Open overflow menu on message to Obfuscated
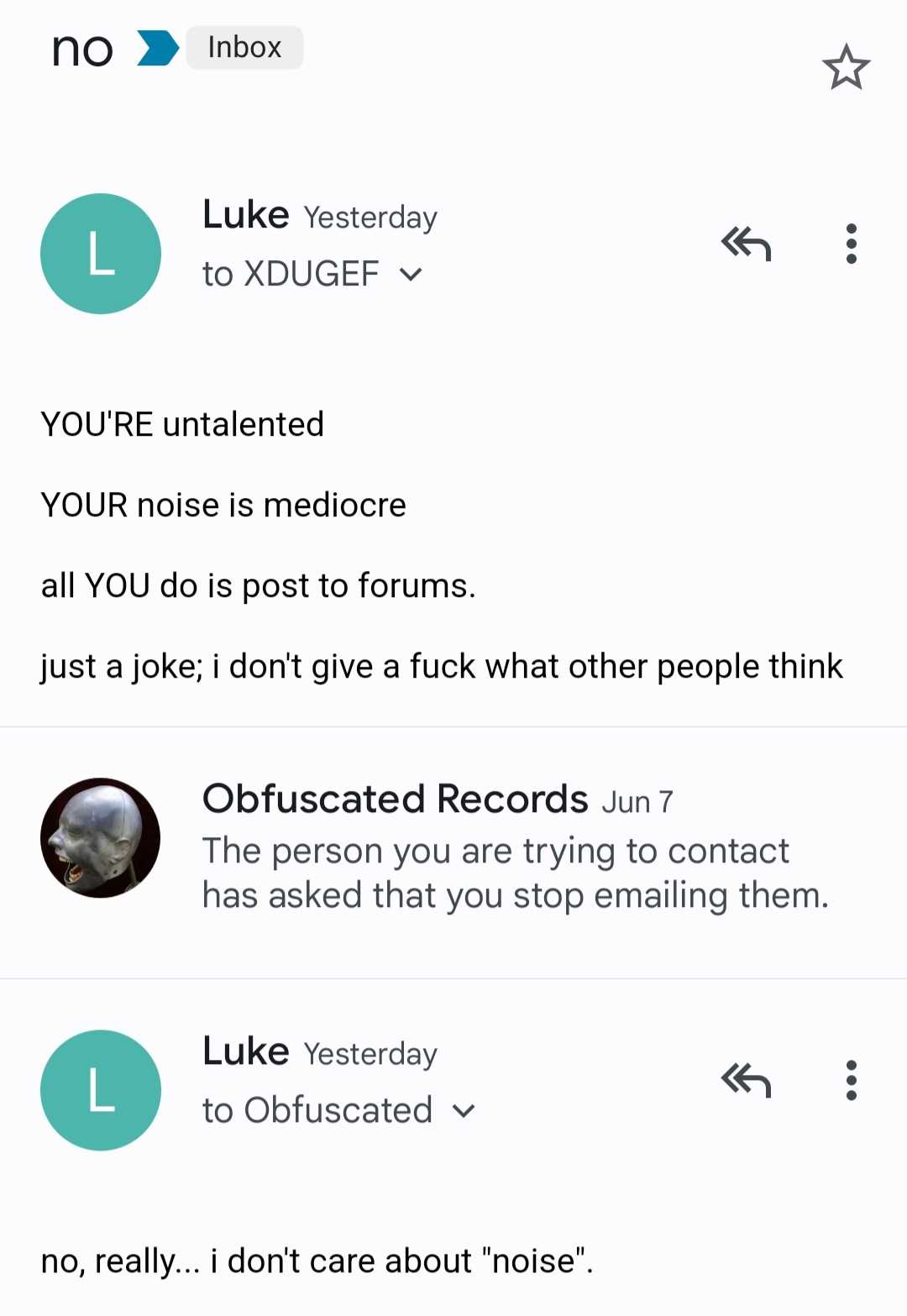This screenshot has width=907, height=1316. pyautogui.click(x=851, y=1081)
